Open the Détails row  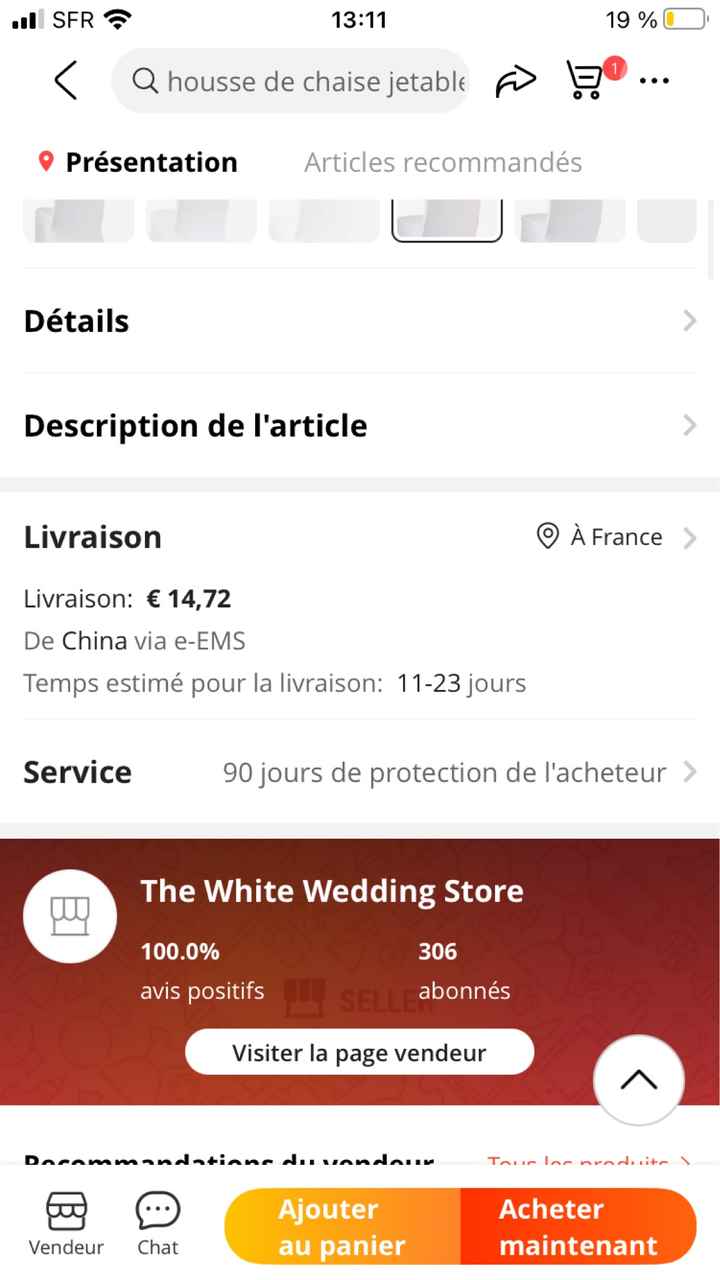coord(360,321)
